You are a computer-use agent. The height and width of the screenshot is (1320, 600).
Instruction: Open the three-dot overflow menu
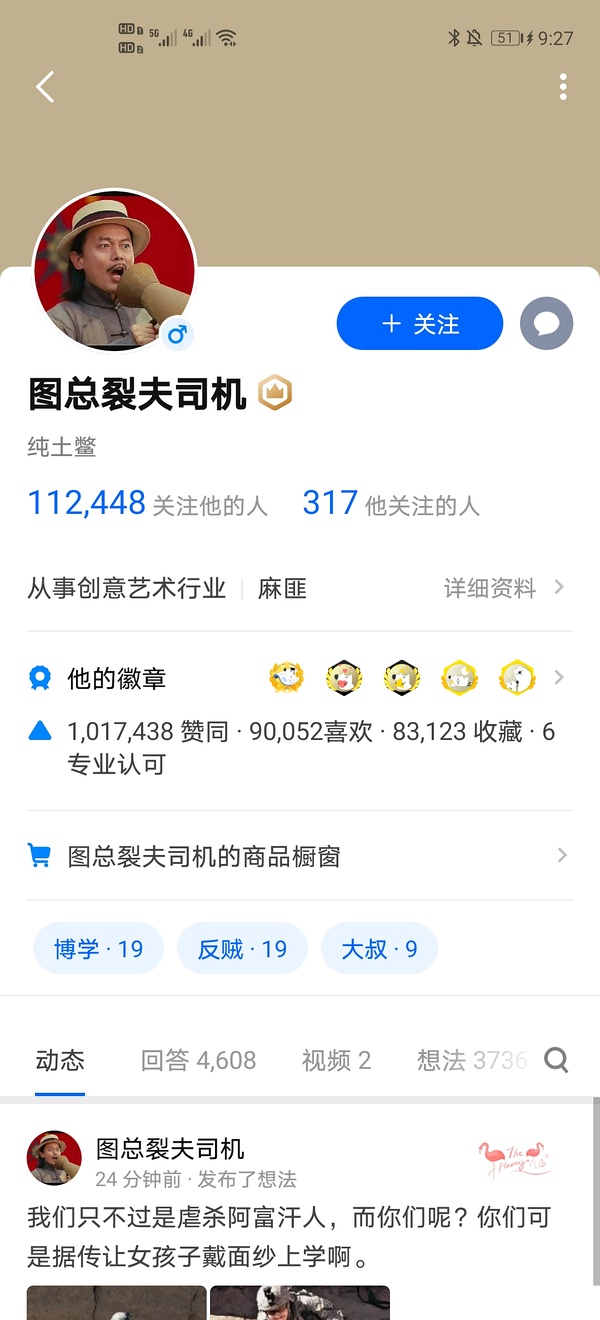tap(563, 87)
